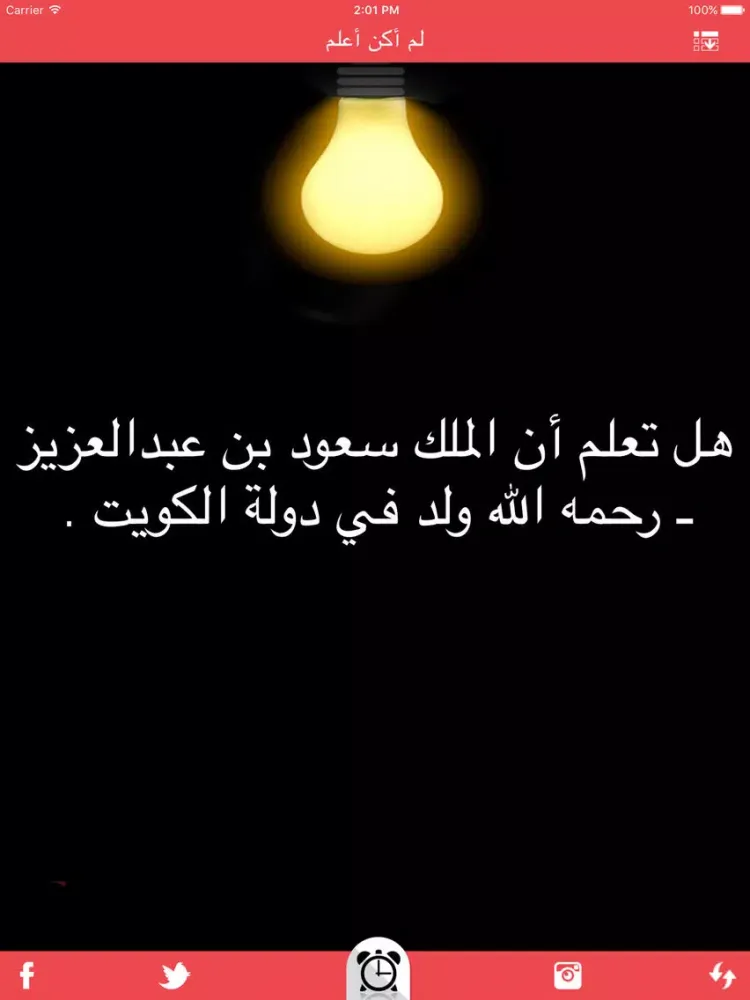Share this fact on Facebook
The image size is (750, 1000).
pos(27,975)
